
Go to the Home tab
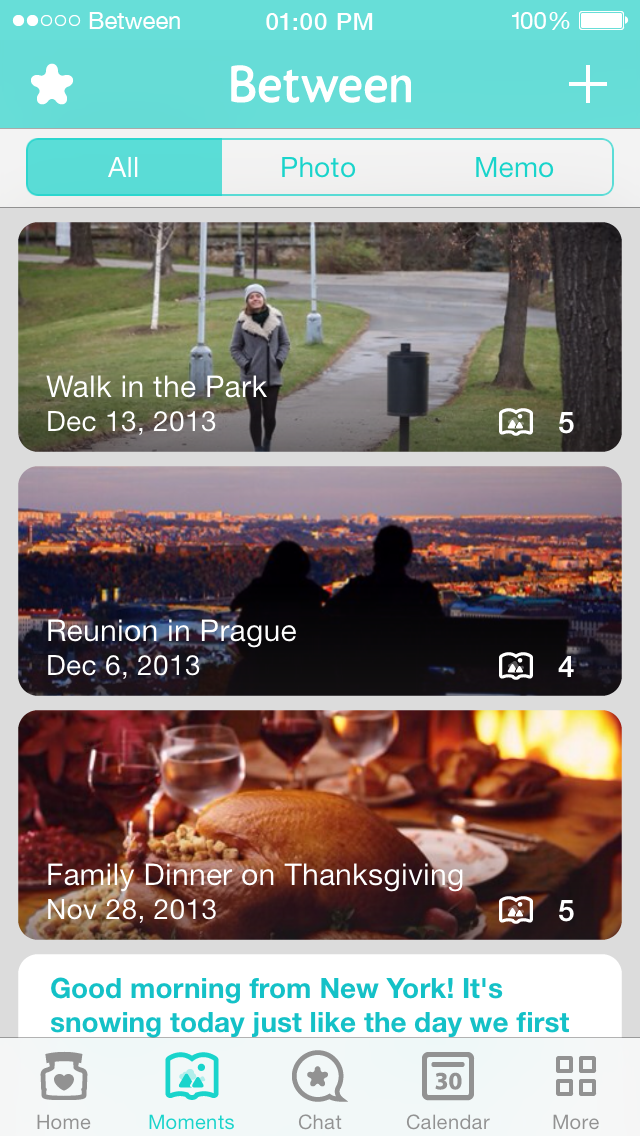64,1090
